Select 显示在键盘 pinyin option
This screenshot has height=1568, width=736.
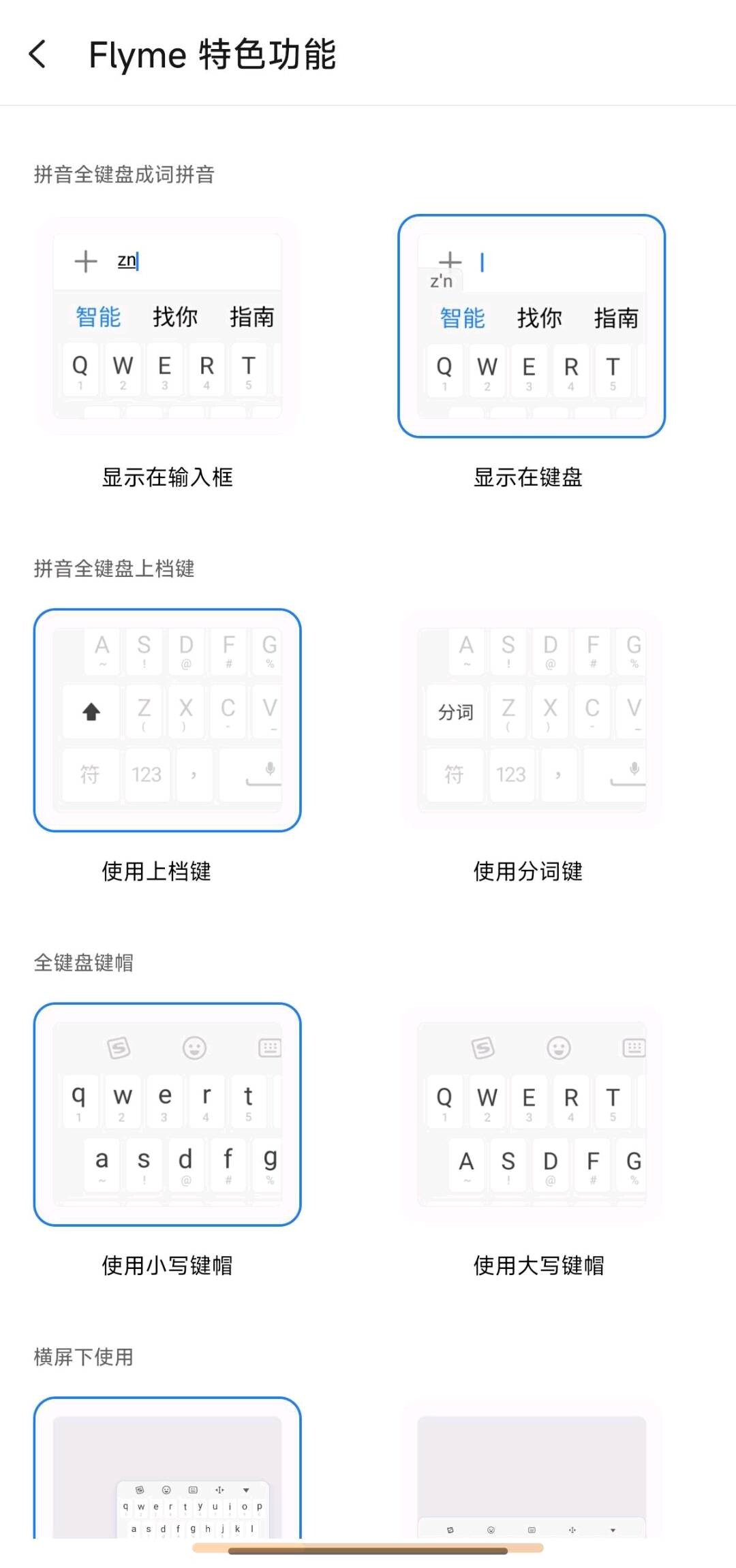click(x=531, y=326)
